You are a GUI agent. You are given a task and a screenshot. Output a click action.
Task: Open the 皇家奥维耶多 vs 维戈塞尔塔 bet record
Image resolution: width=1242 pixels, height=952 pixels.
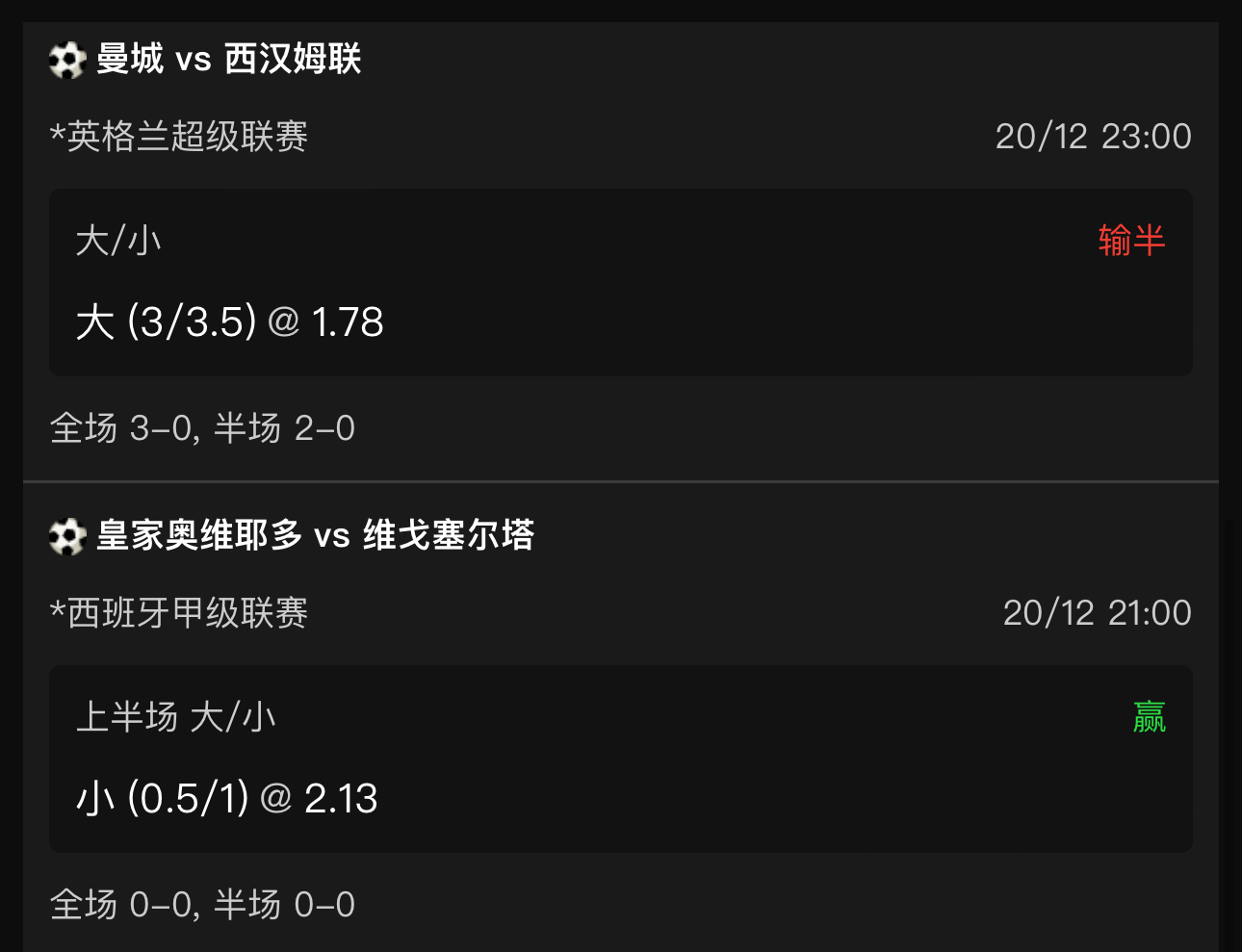(x=315, y=536)
